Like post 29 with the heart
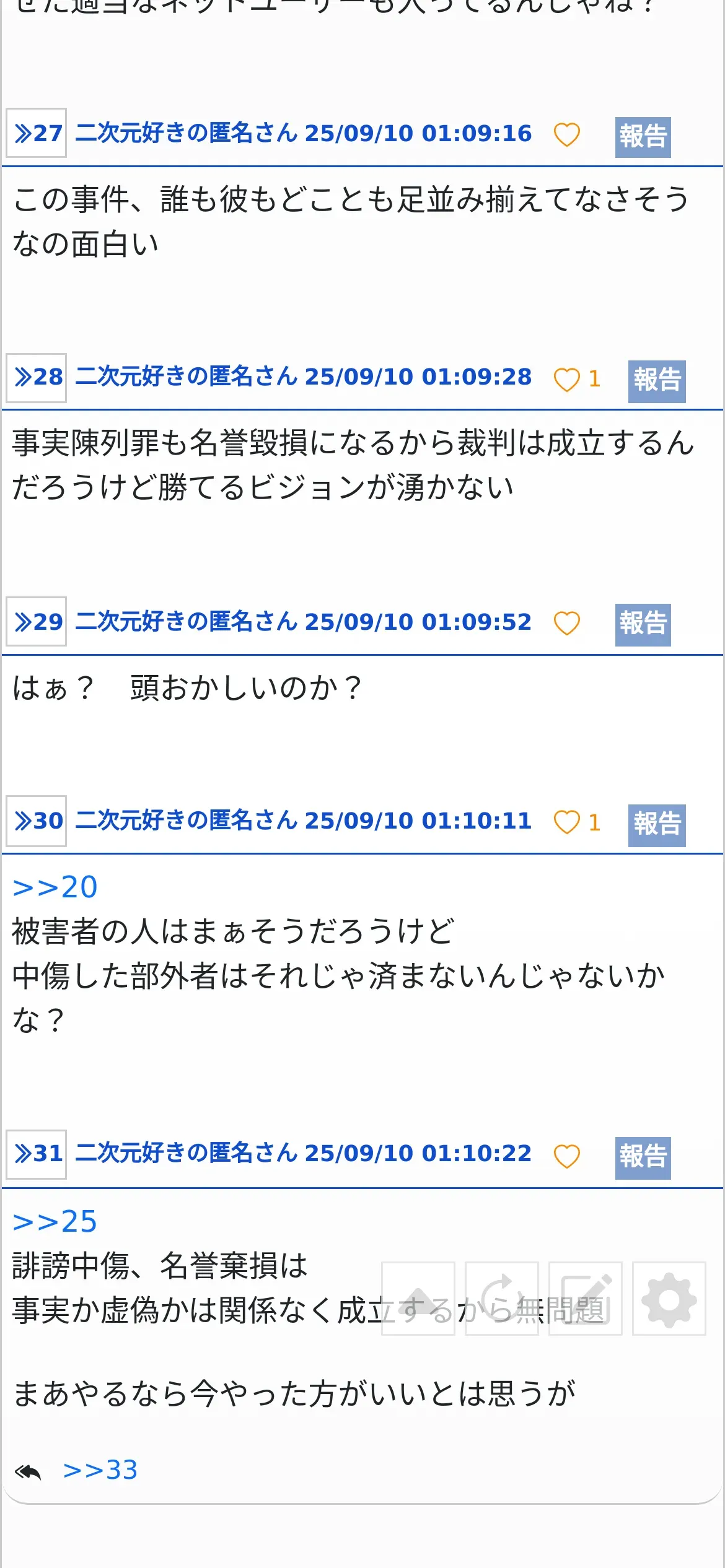Viewport: 725px width, 1568px height. pyautogui.click(x=566, y=623)
